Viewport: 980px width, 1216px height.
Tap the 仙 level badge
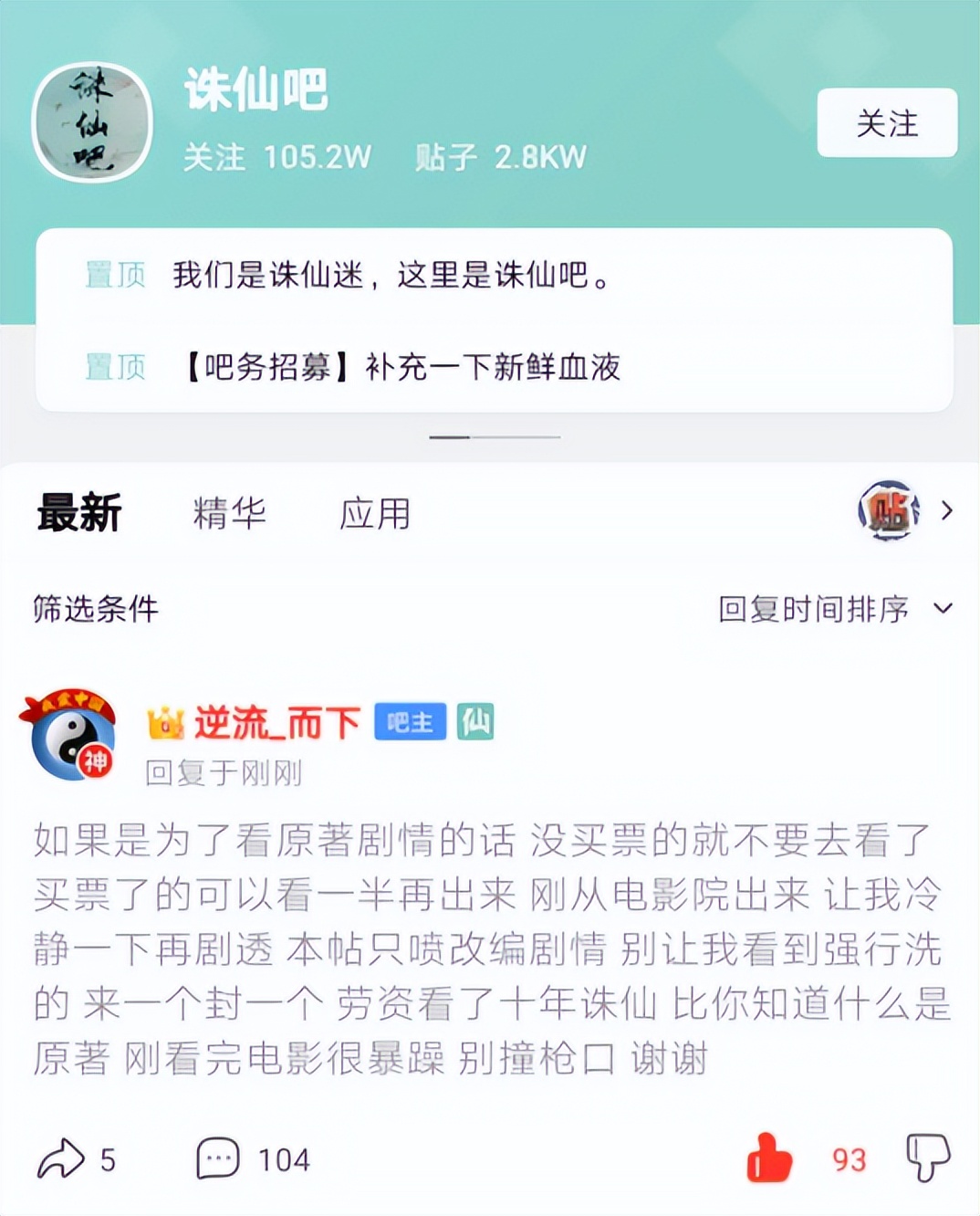(x=475, y=721)
